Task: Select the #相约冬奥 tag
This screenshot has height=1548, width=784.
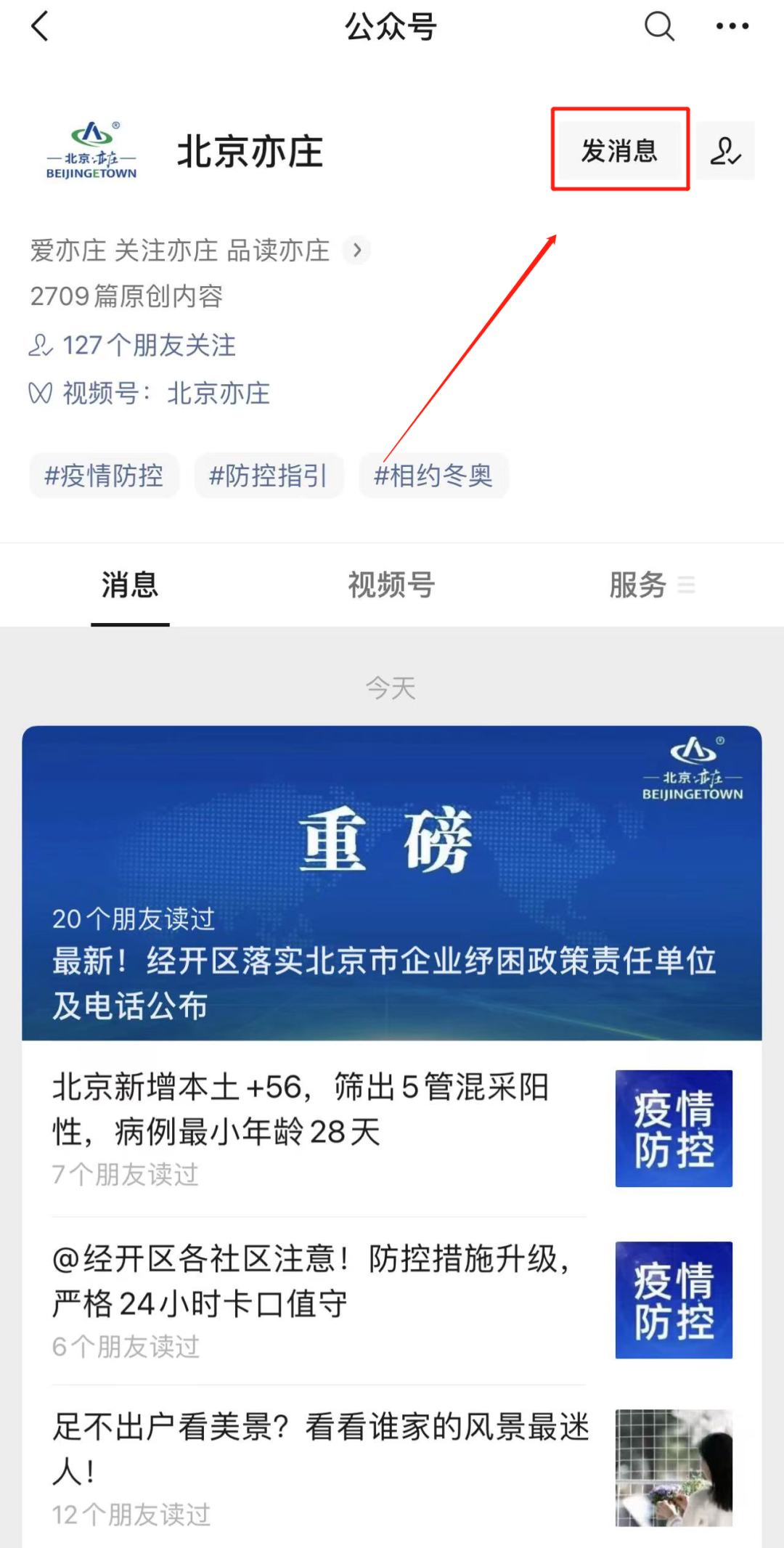Action: click(433, 476)
